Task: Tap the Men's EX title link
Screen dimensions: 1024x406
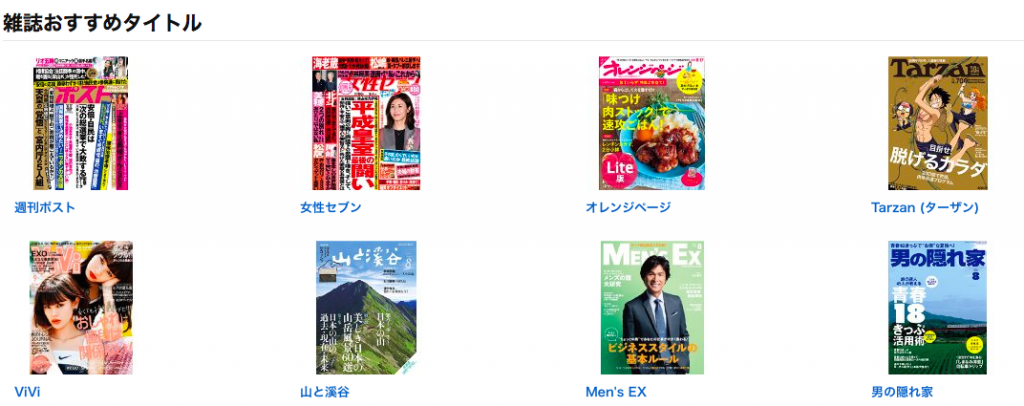Action: [616, 391]
